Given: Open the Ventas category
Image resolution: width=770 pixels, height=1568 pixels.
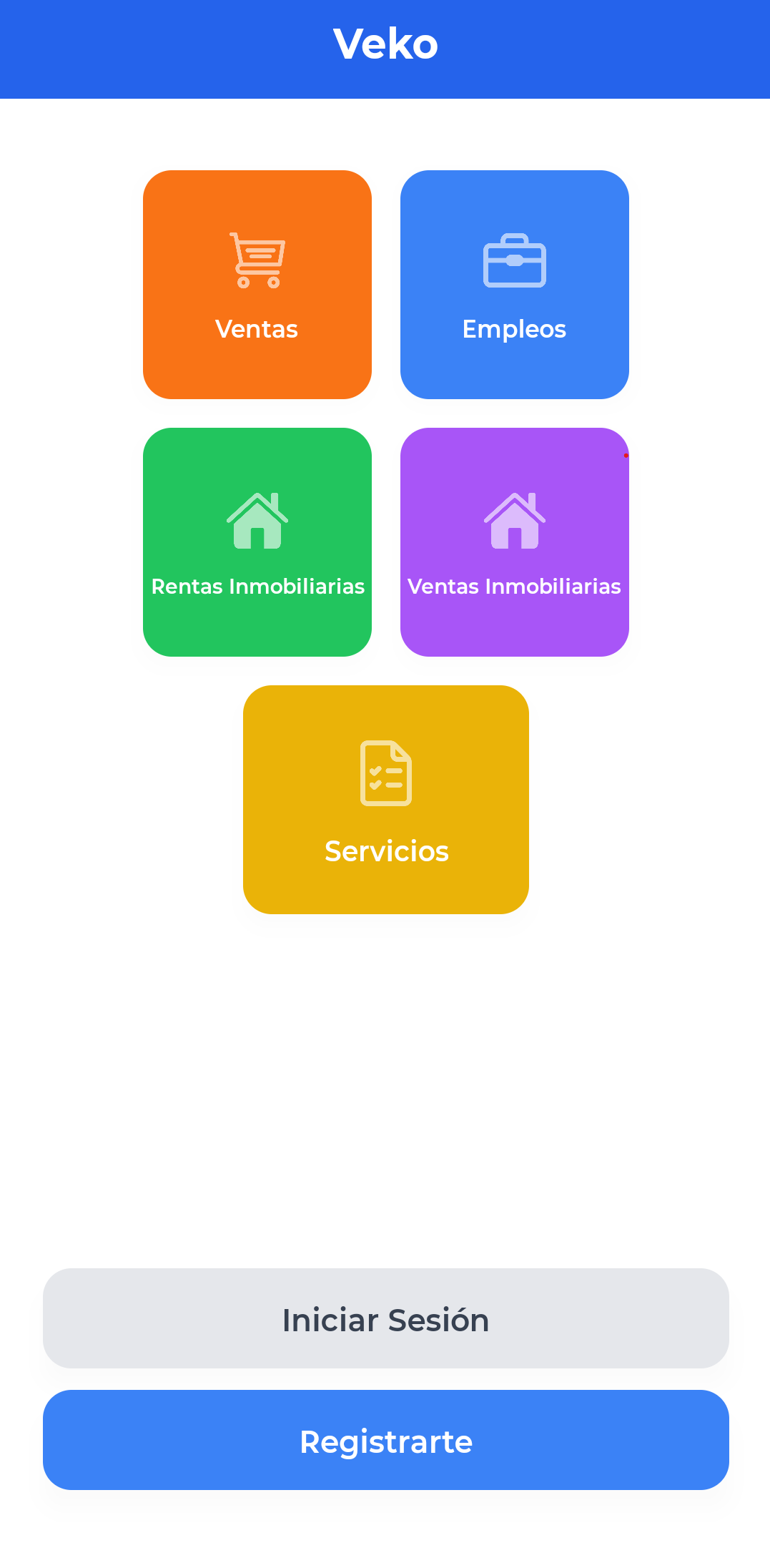Looking at the screenshot, I should click(257, 285).
